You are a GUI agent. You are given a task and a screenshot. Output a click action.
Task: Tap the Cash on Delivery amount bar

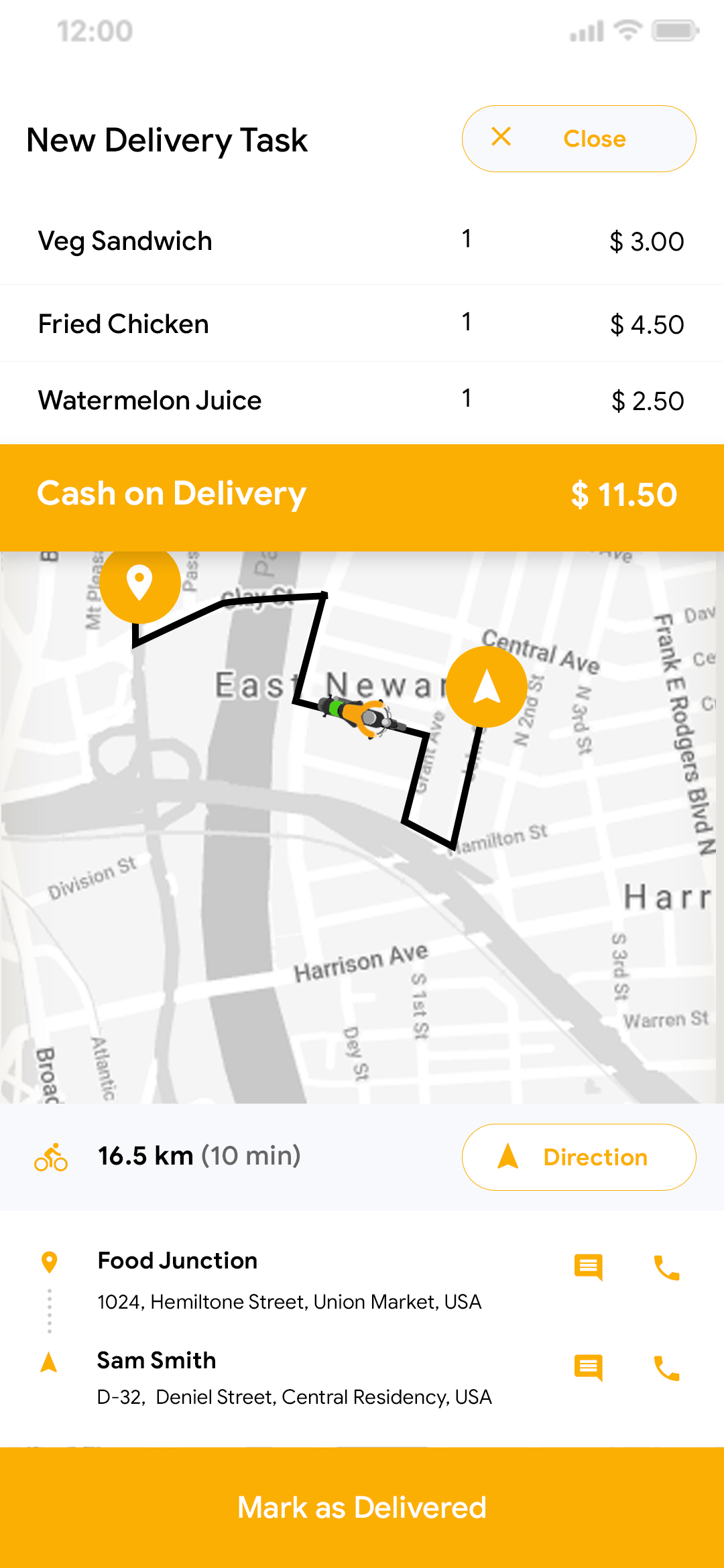362,494
